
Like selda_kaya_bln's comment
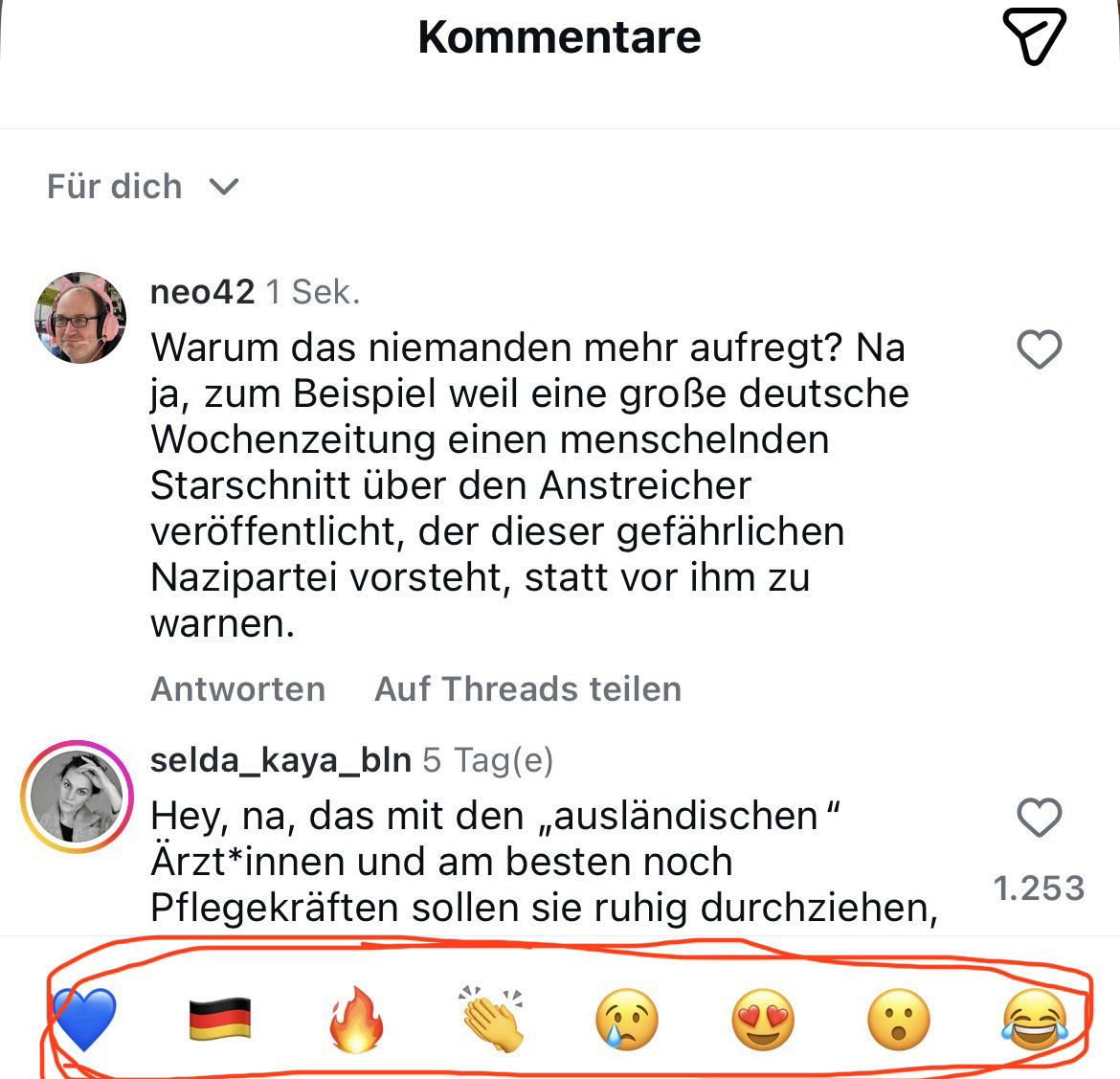[1039, 818]
